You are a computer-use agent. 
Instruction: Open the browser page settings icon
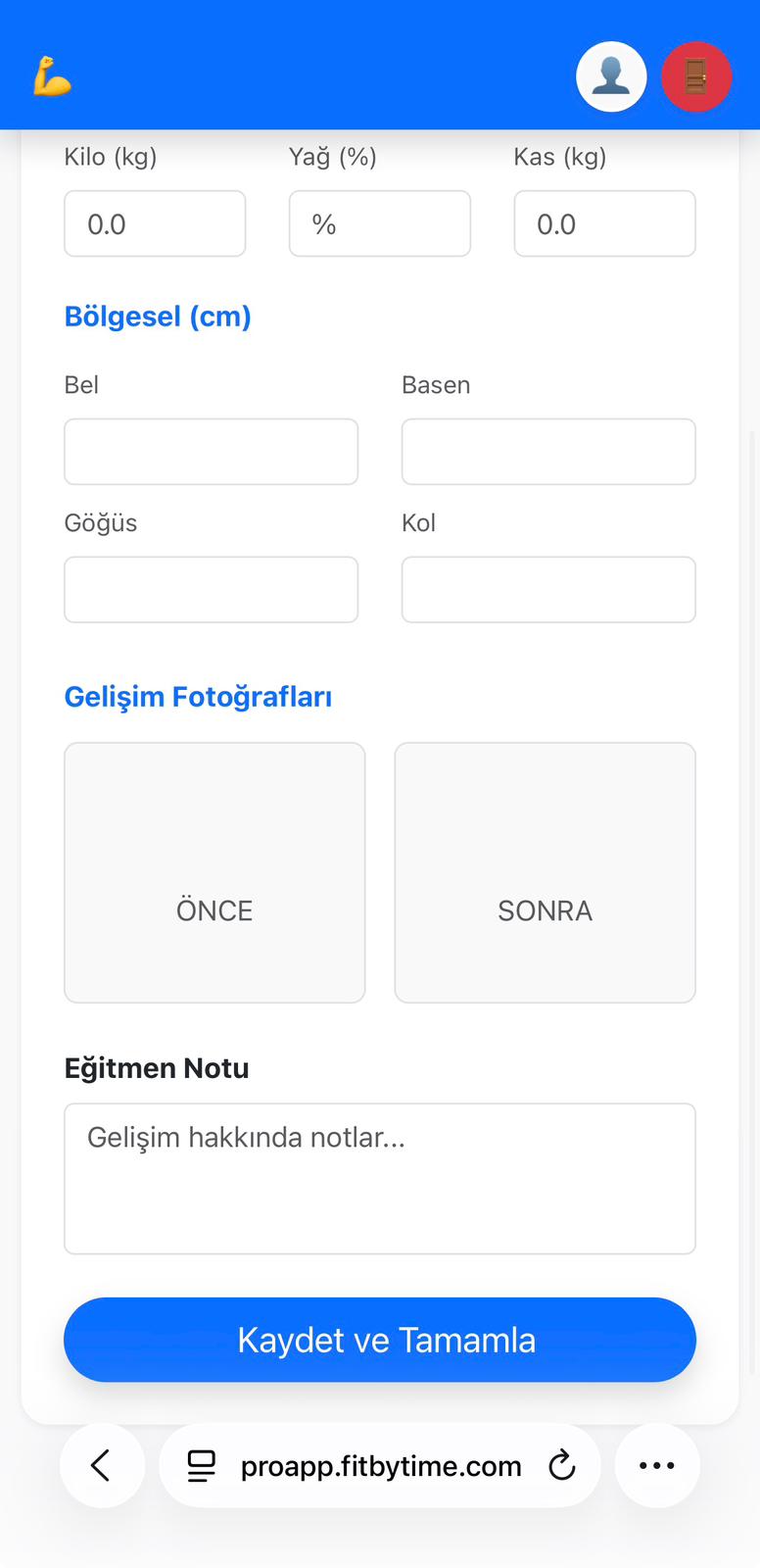coord(201,1465)
